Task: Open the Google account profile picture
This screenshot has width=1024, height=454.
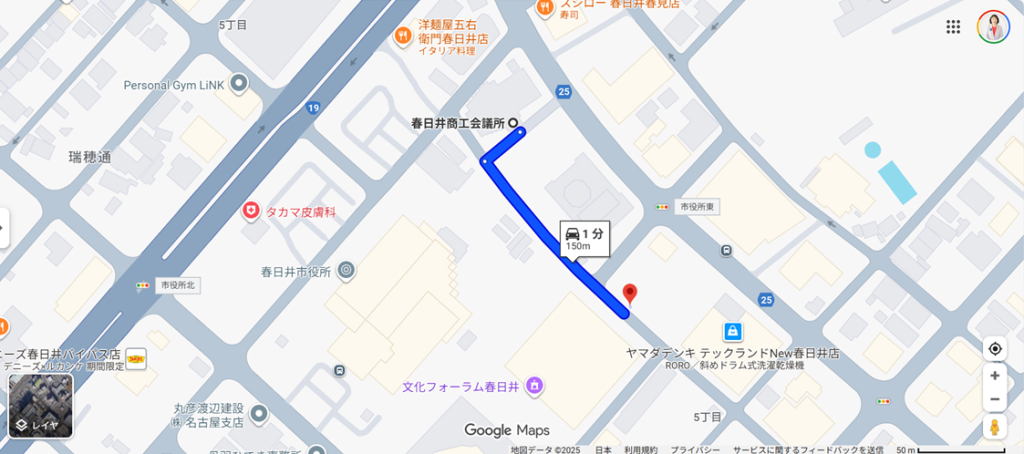Action: [993, 27]
